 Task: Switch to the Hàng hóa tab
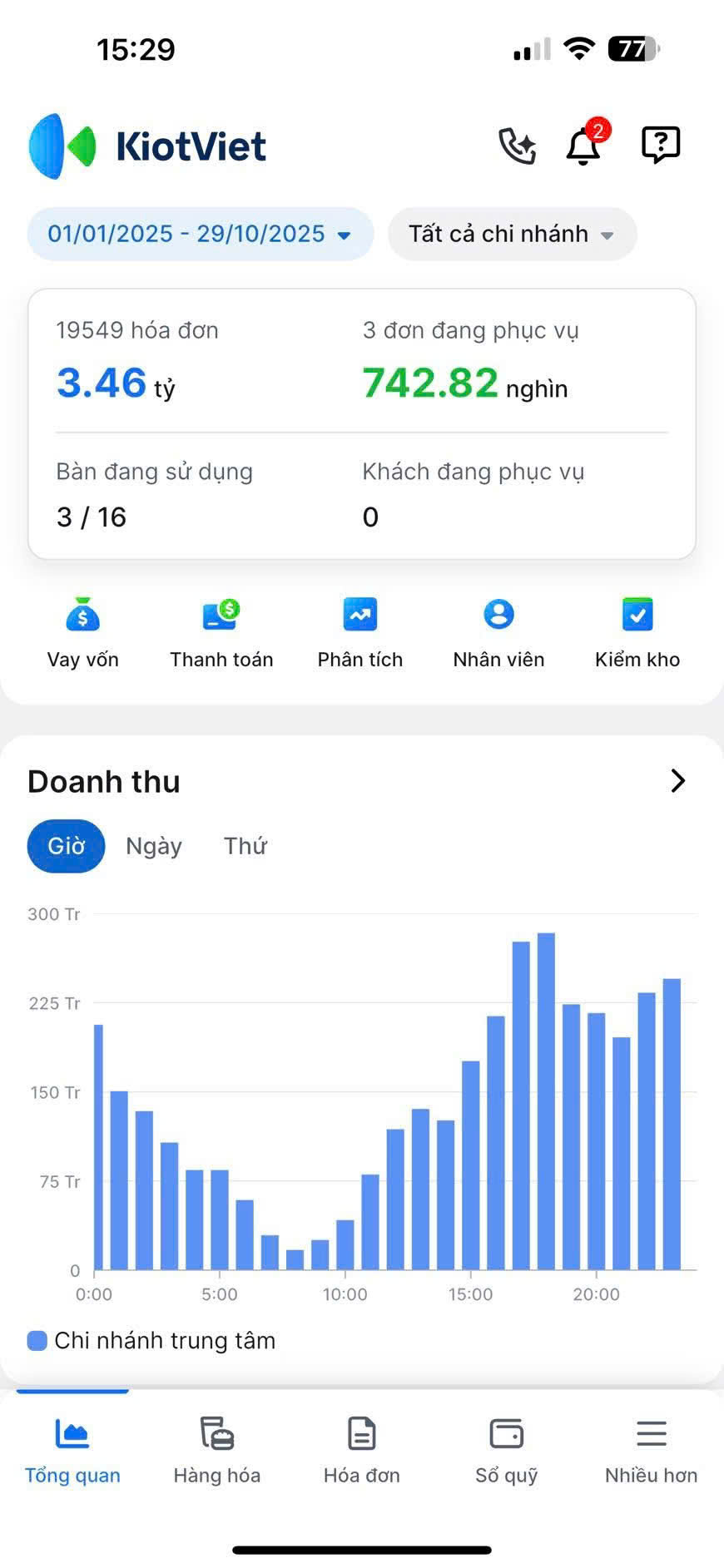tap(217, 1451)
